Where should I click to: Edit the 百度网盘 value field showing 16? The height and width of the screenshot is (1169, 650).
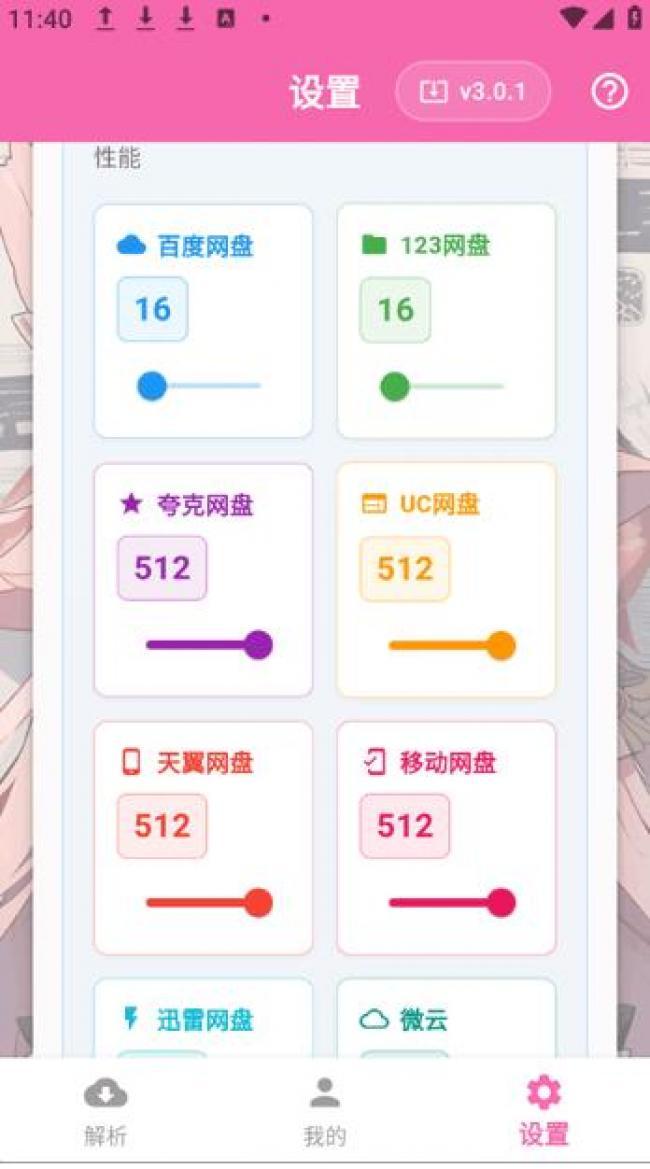click(x=152, y=309)
